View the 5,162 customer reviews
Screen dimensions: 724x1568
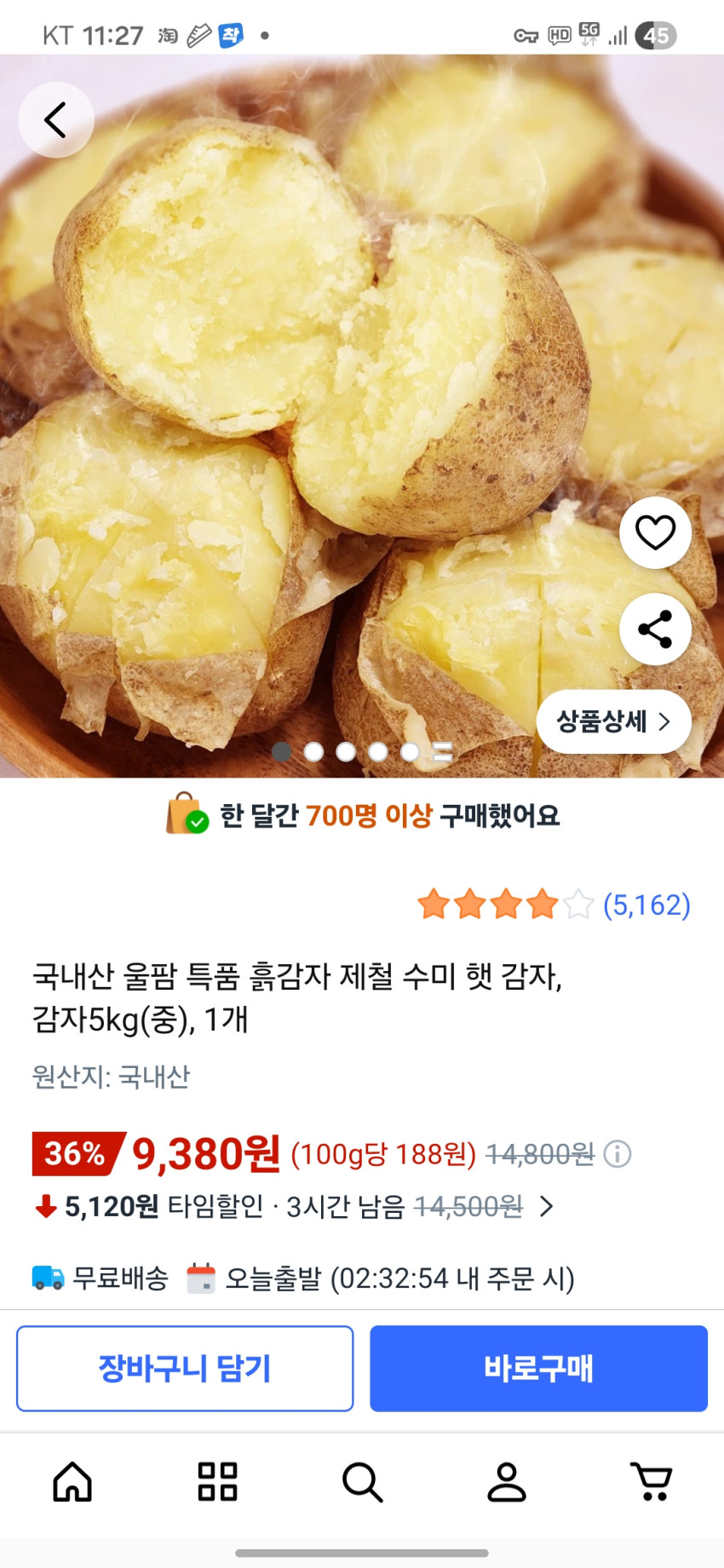646,905
